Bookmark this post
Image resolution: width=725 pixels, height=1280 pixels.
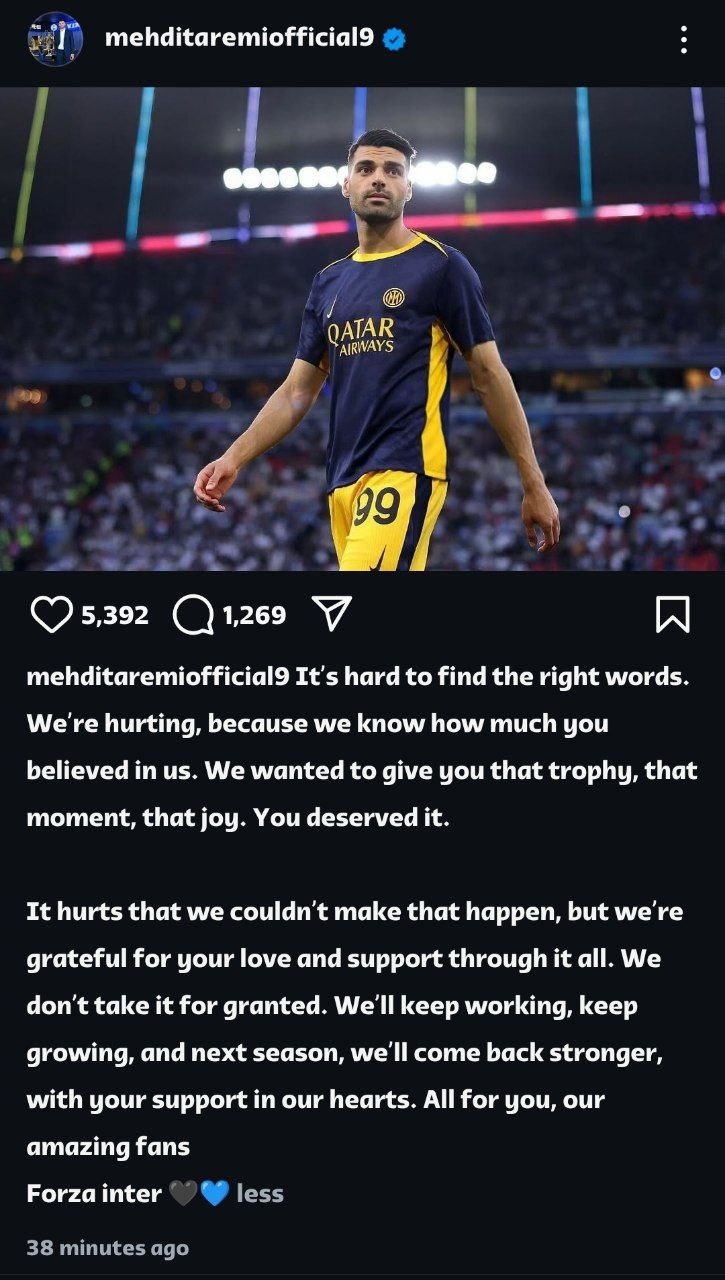(672, 614)
